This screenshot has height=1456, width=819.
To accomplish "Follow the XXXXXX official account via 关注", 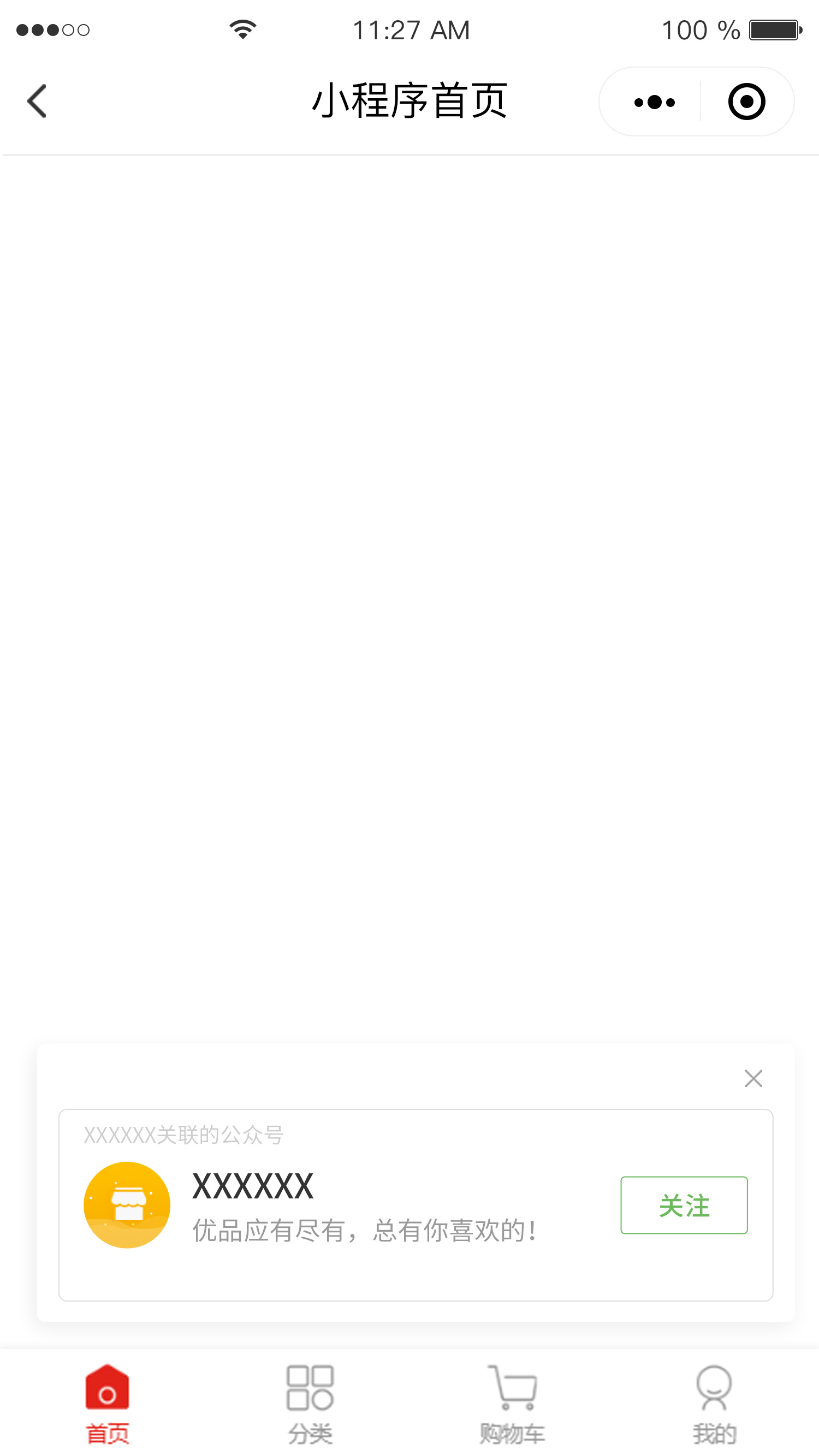I will 683,1205.
